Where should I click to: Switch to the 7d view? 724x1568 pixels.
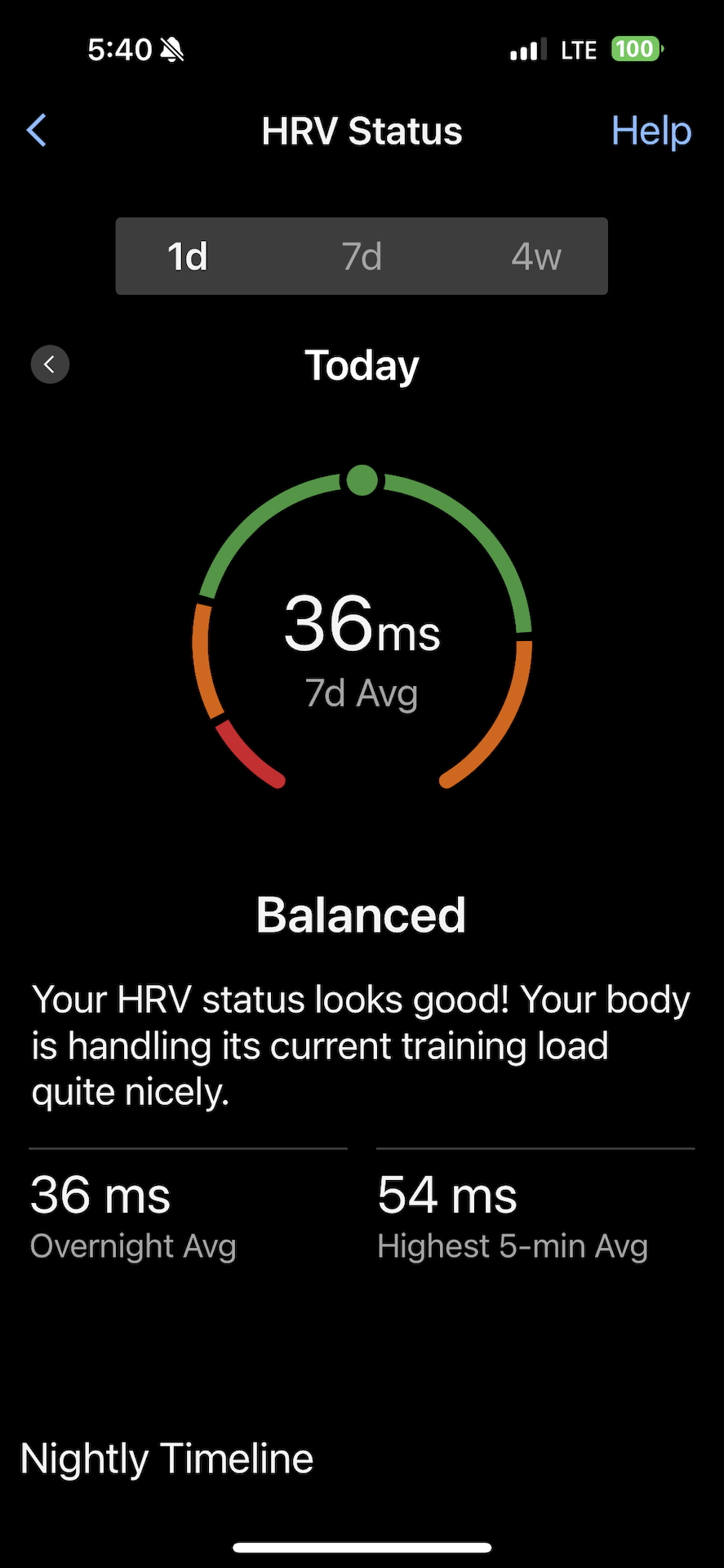[362, 256]
